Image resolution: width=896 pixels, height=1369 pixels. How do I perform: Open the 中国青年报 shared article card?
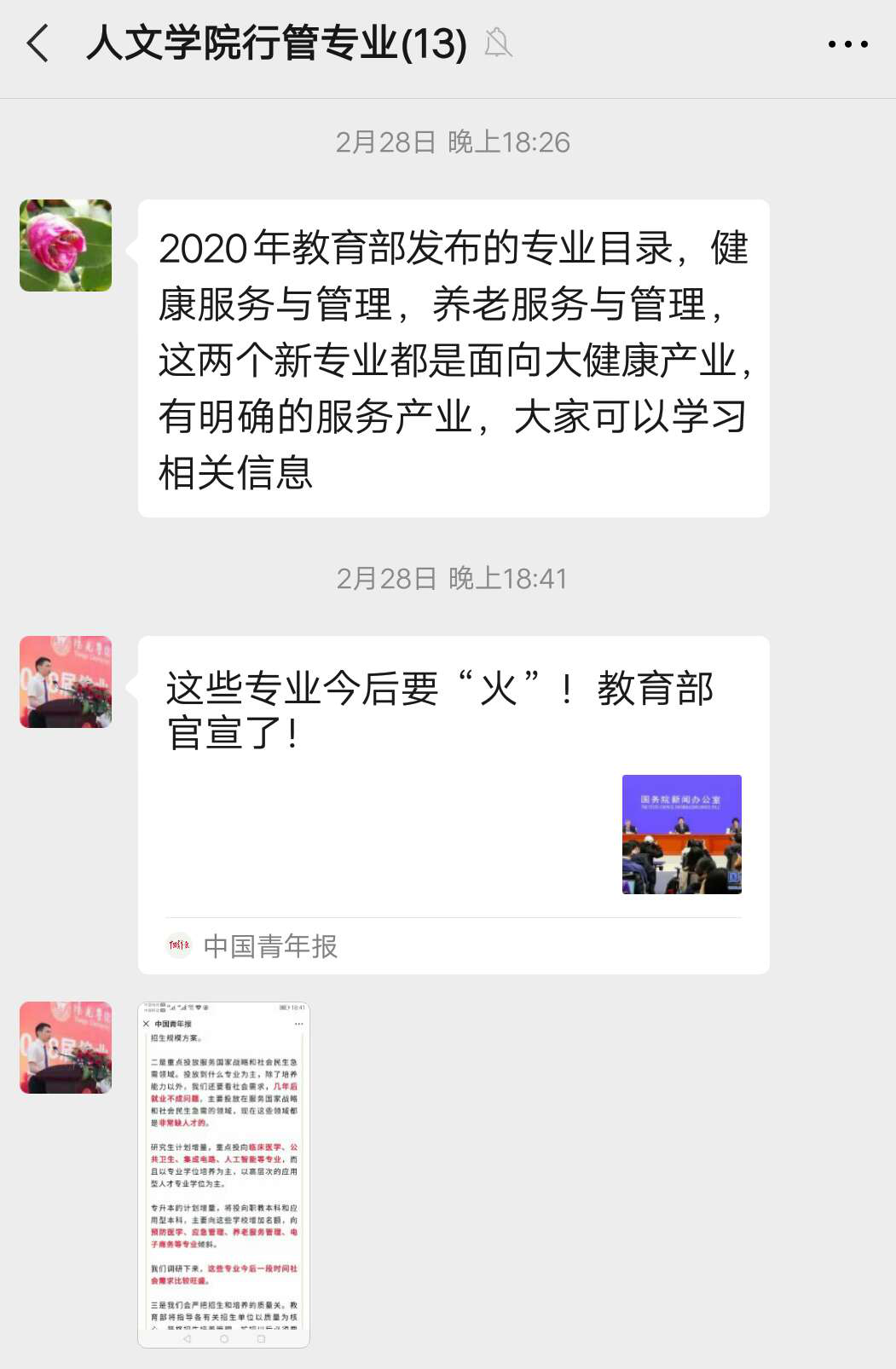tap(453, 804)
